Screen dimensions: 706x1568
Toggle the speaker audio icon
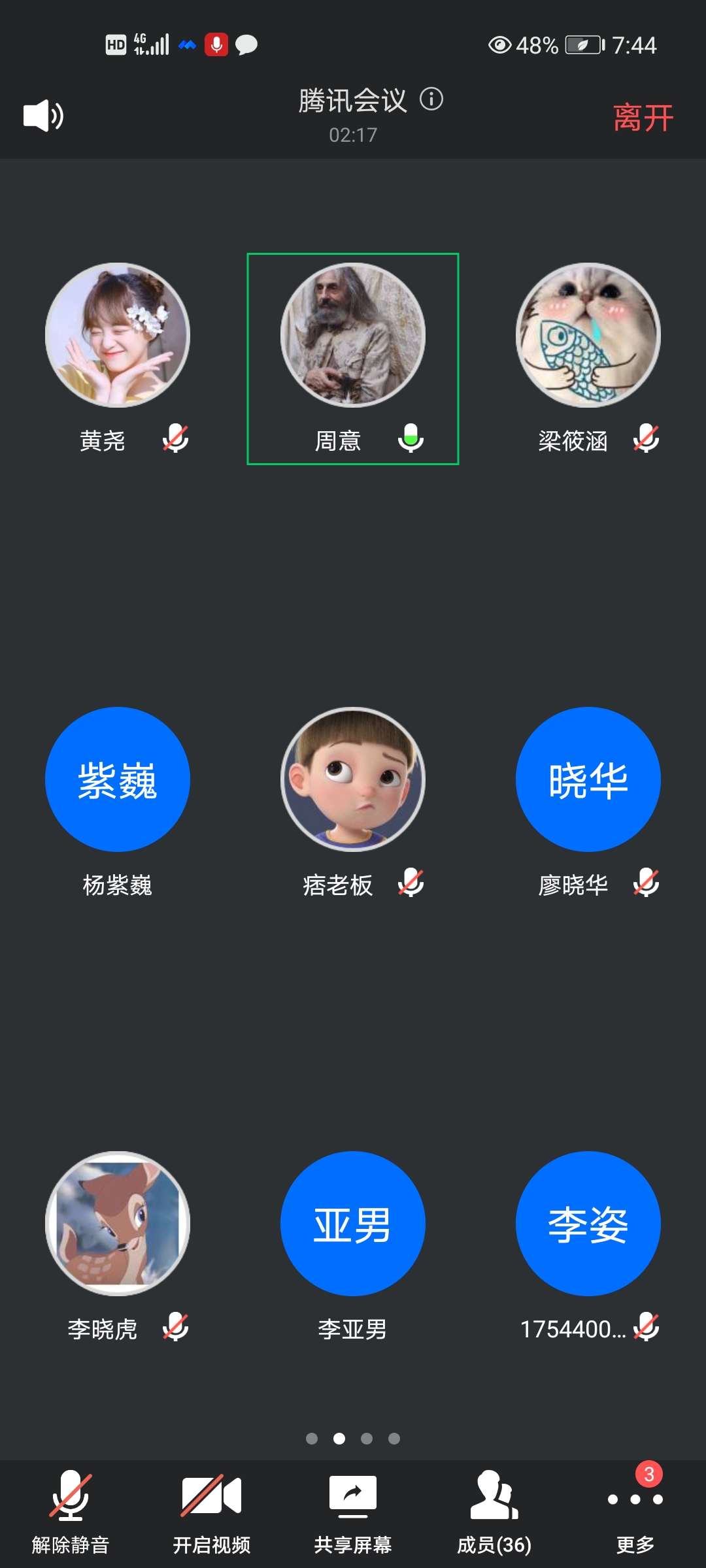point(43,116)
